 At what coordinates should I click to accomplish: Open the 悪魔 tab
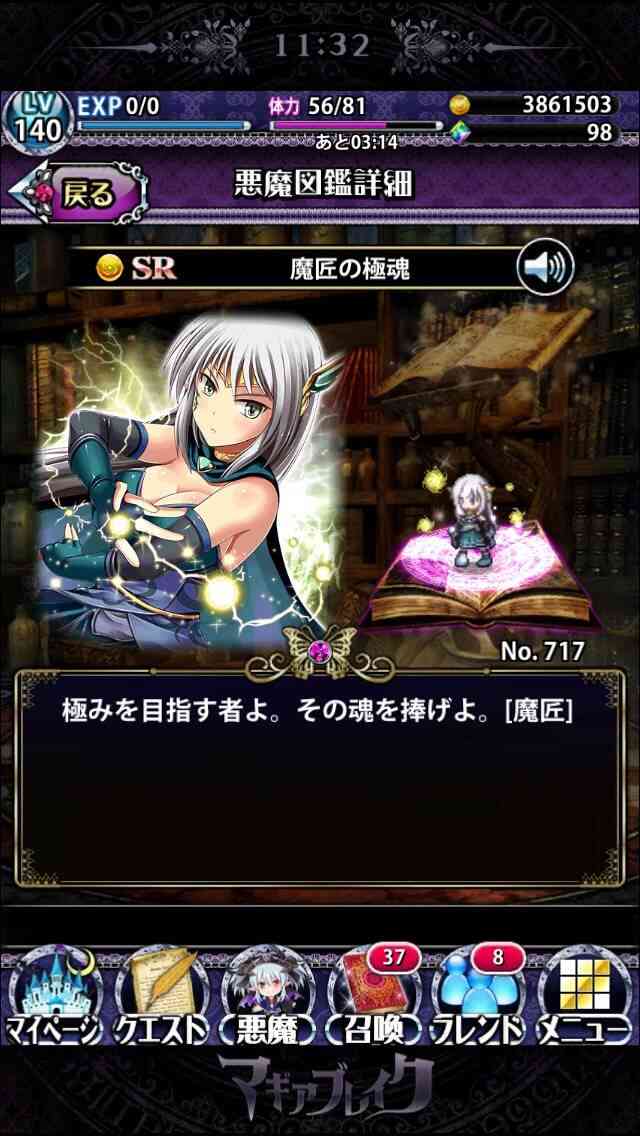pos(267,996)
